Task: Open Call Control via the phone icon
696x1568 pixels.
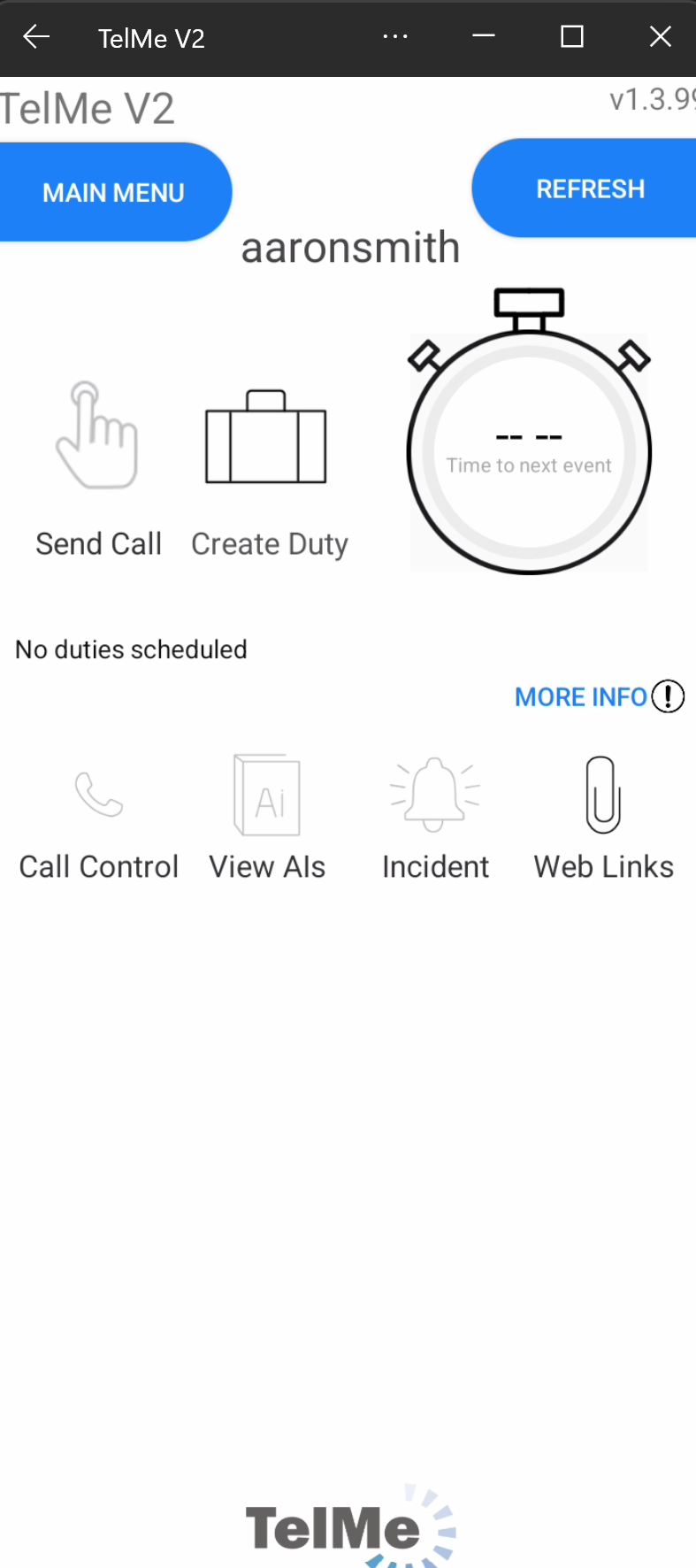Action: point(97,795)
